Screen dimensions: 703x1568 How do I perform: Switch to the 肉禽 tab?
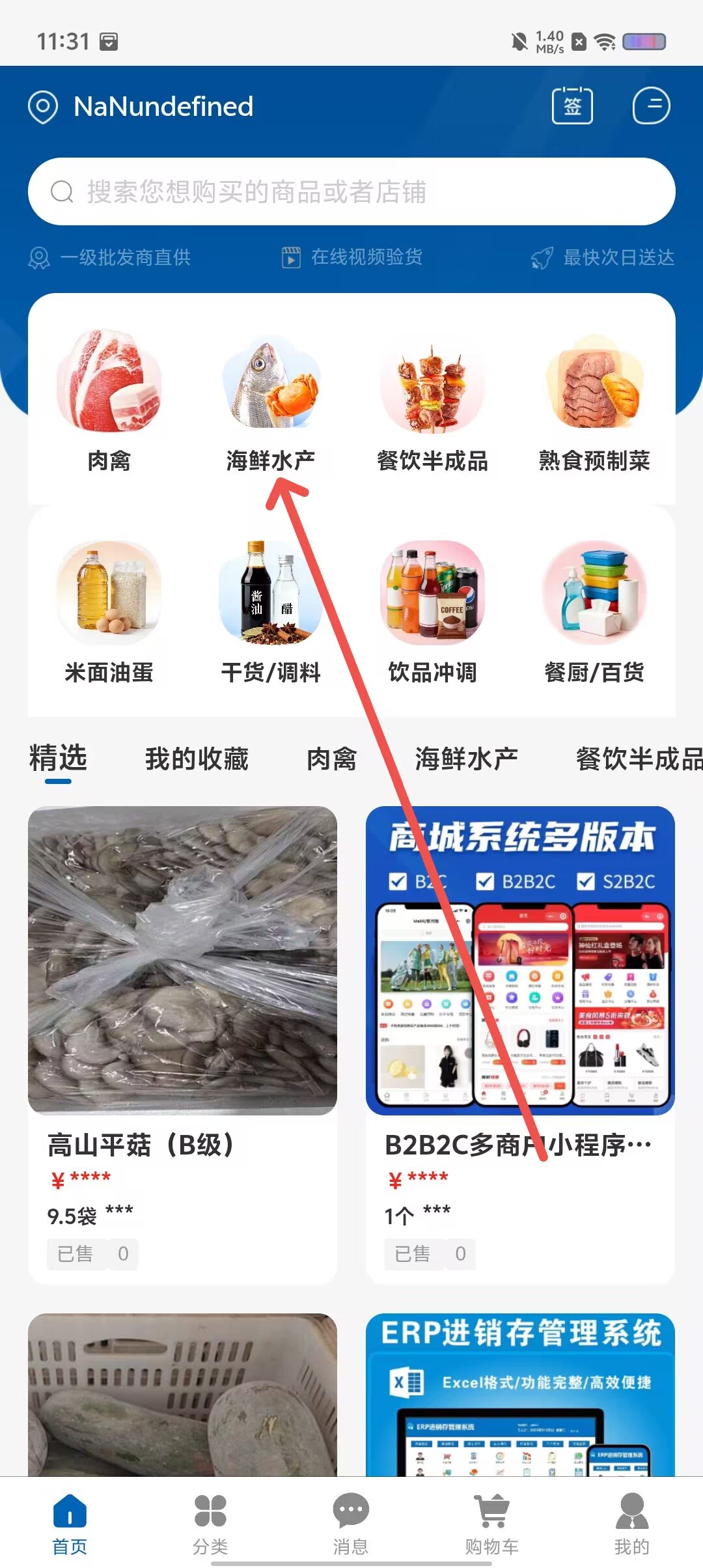click(x=332, y=759)
